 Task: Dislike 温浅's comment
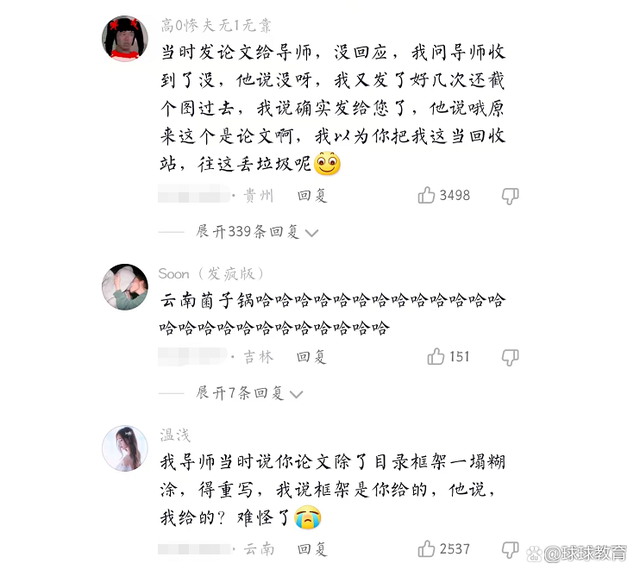(510, 549)
